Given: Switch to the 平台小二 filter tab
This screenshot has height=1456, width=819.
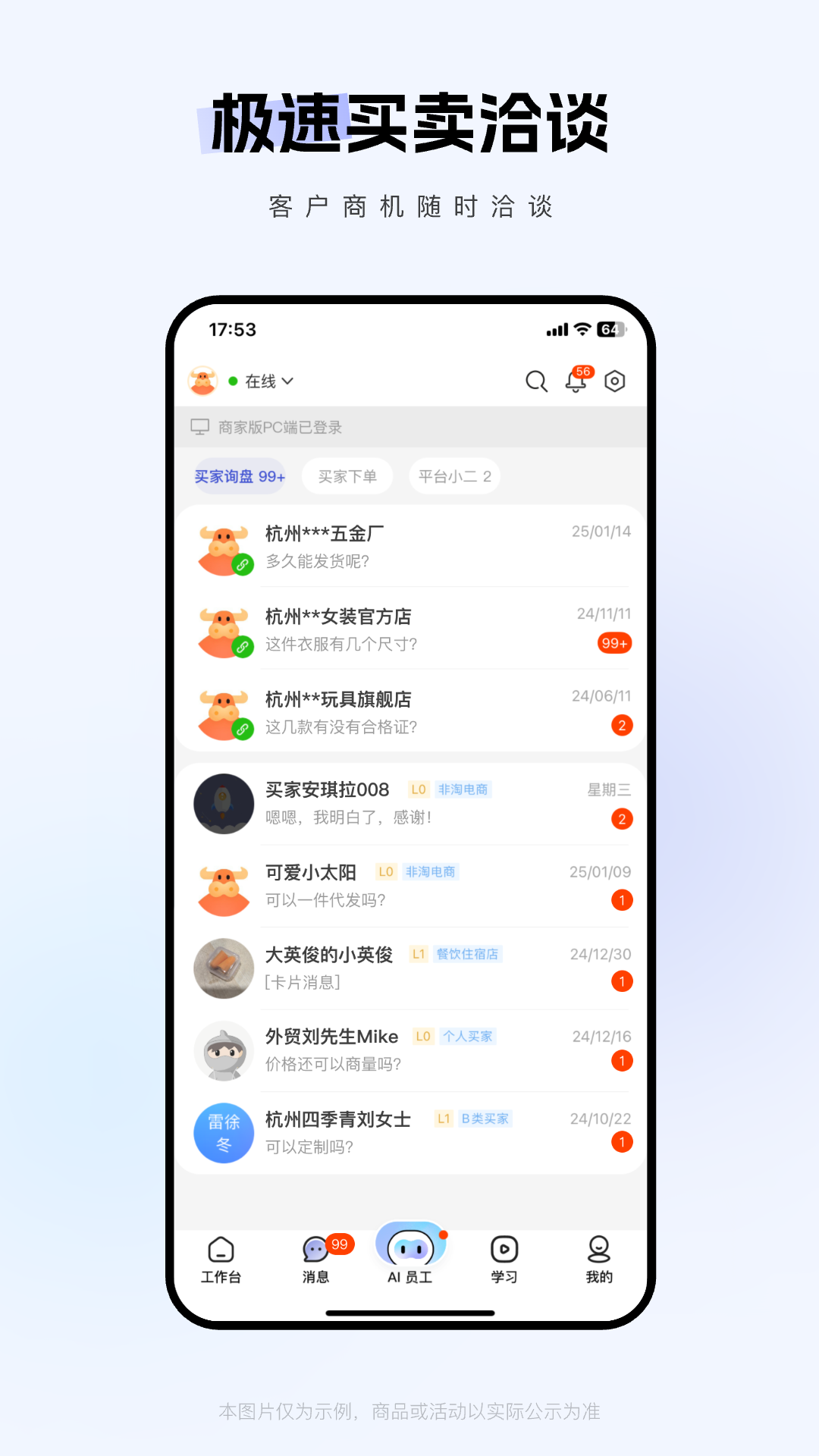Looking at the screenshot, I should [x=453, y=475].
